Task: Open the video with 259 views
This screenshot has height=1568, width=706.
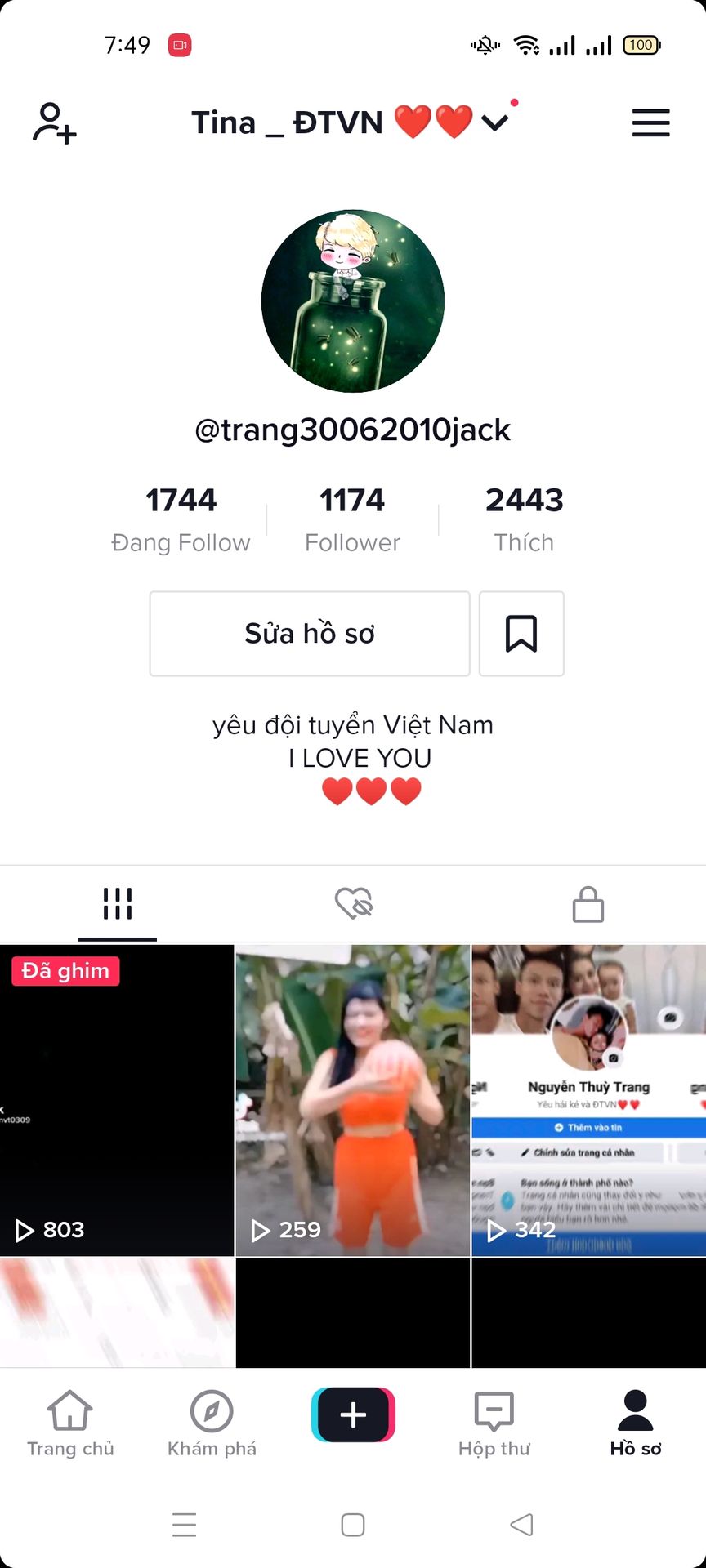Action: 353,1100
